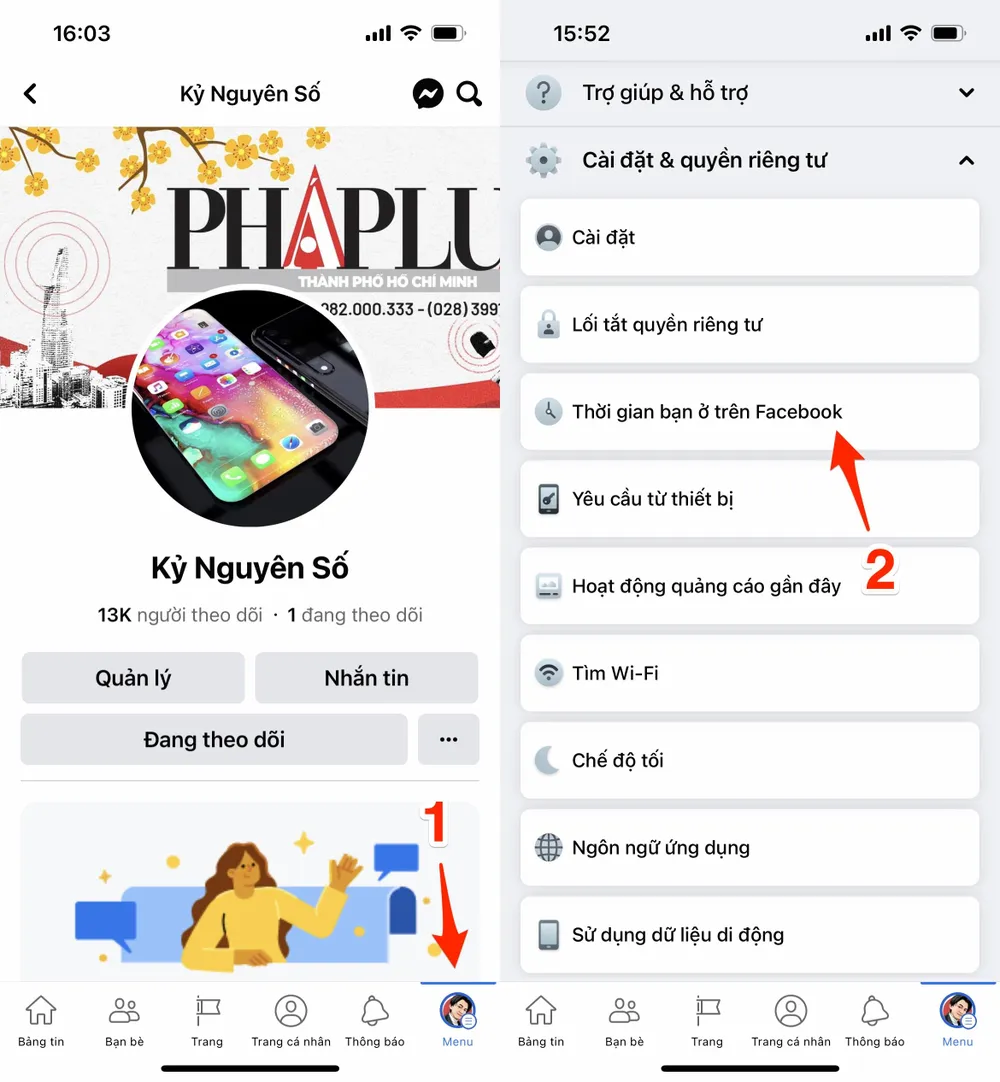Open search on Kỷ Nguyên Số page
This screenshot has height=1082, width=1000.
469,94
